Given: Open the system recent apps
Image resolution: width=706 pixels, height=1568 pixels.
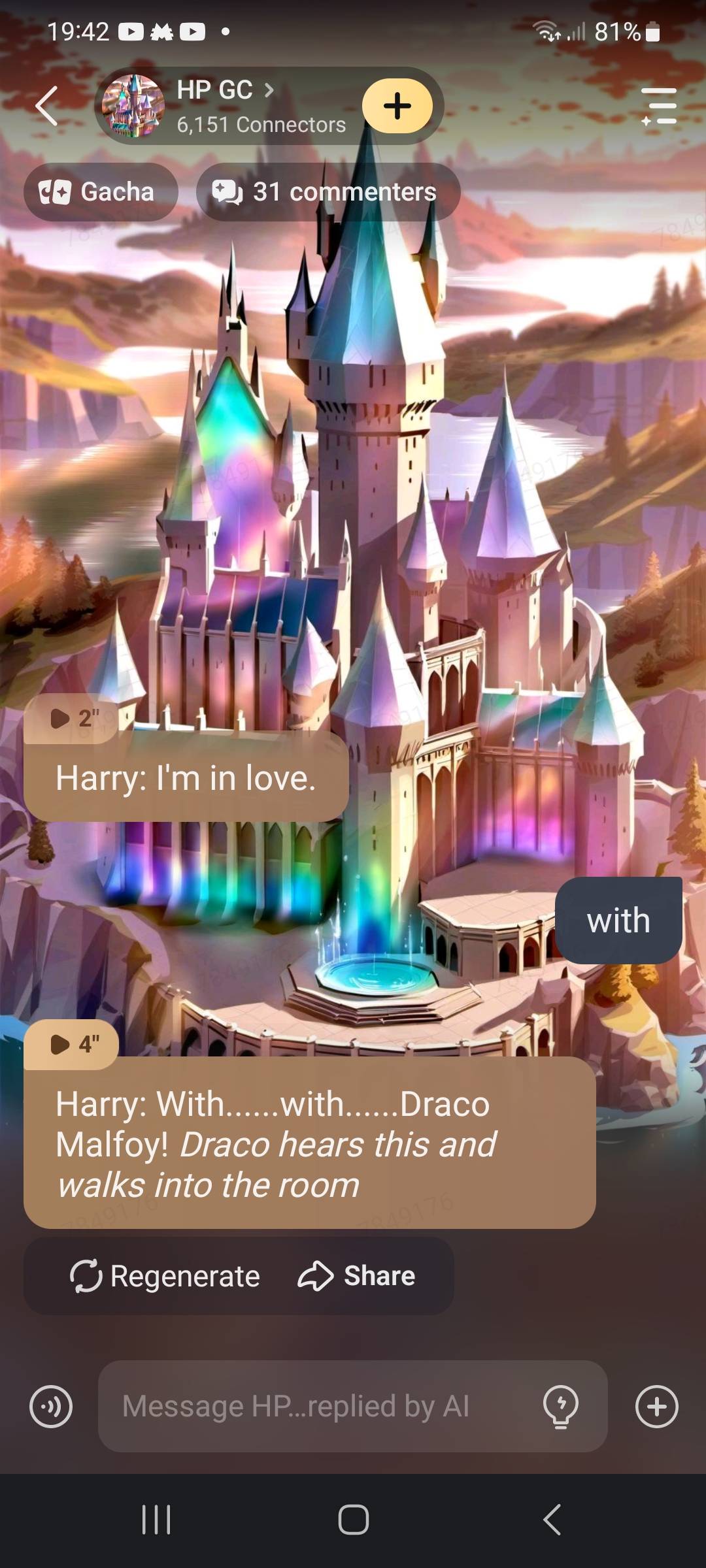Looking at the screenshot, I should (156, 1520).
